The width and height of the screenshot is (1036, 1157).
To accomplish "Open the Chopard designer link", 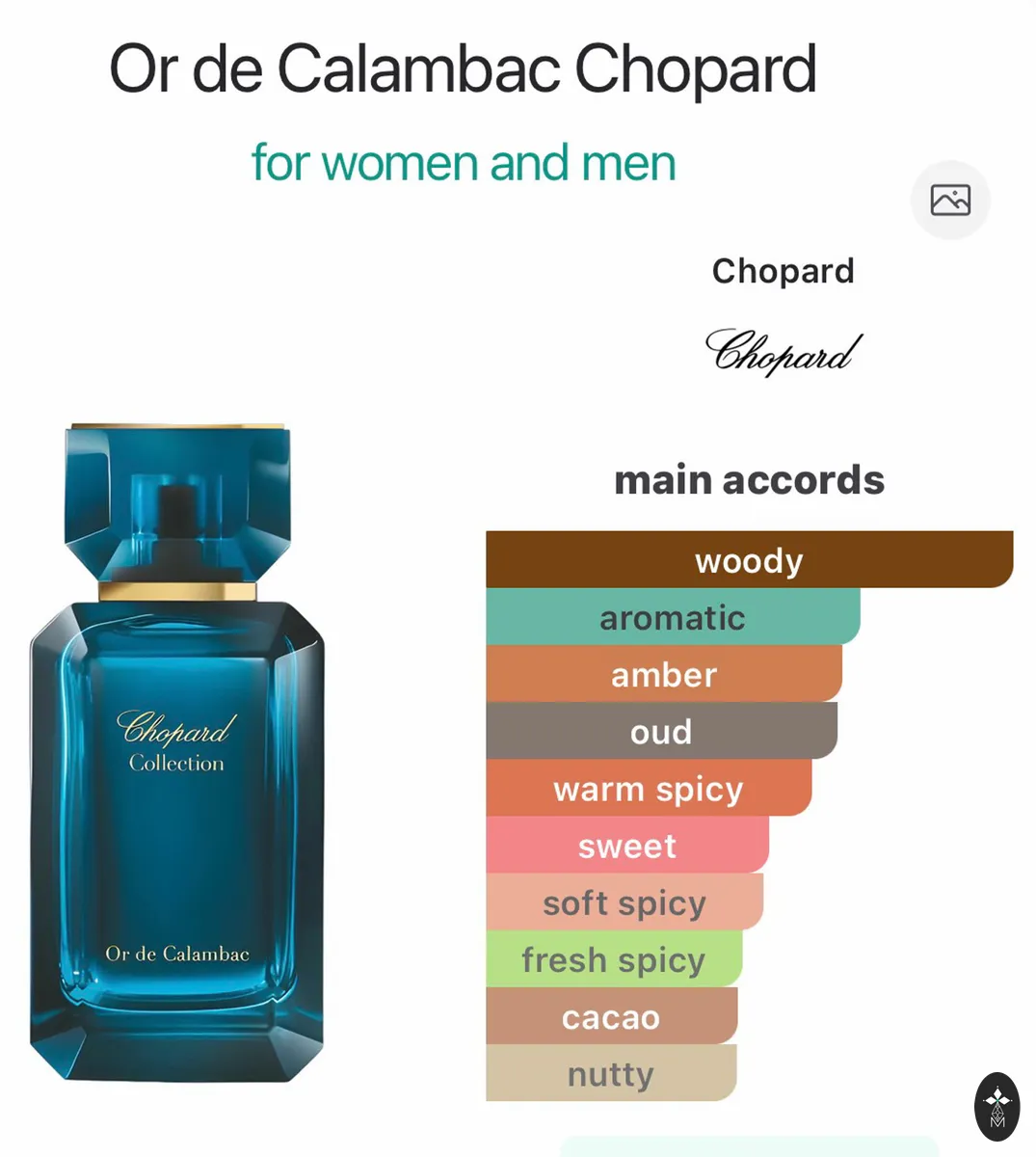I will (783, 271).
